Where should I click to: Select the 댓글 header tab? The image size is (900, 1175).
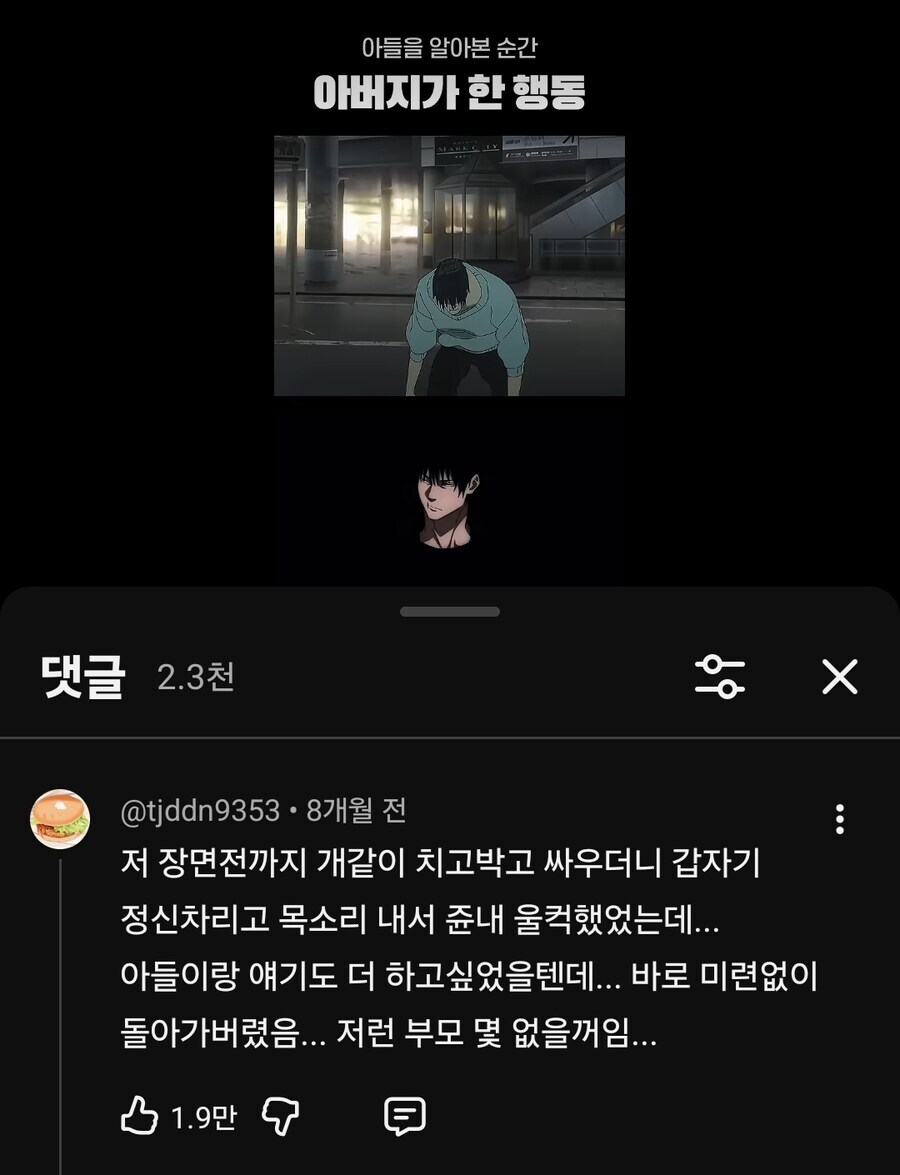pyautogui.click(x=84, y=678)
